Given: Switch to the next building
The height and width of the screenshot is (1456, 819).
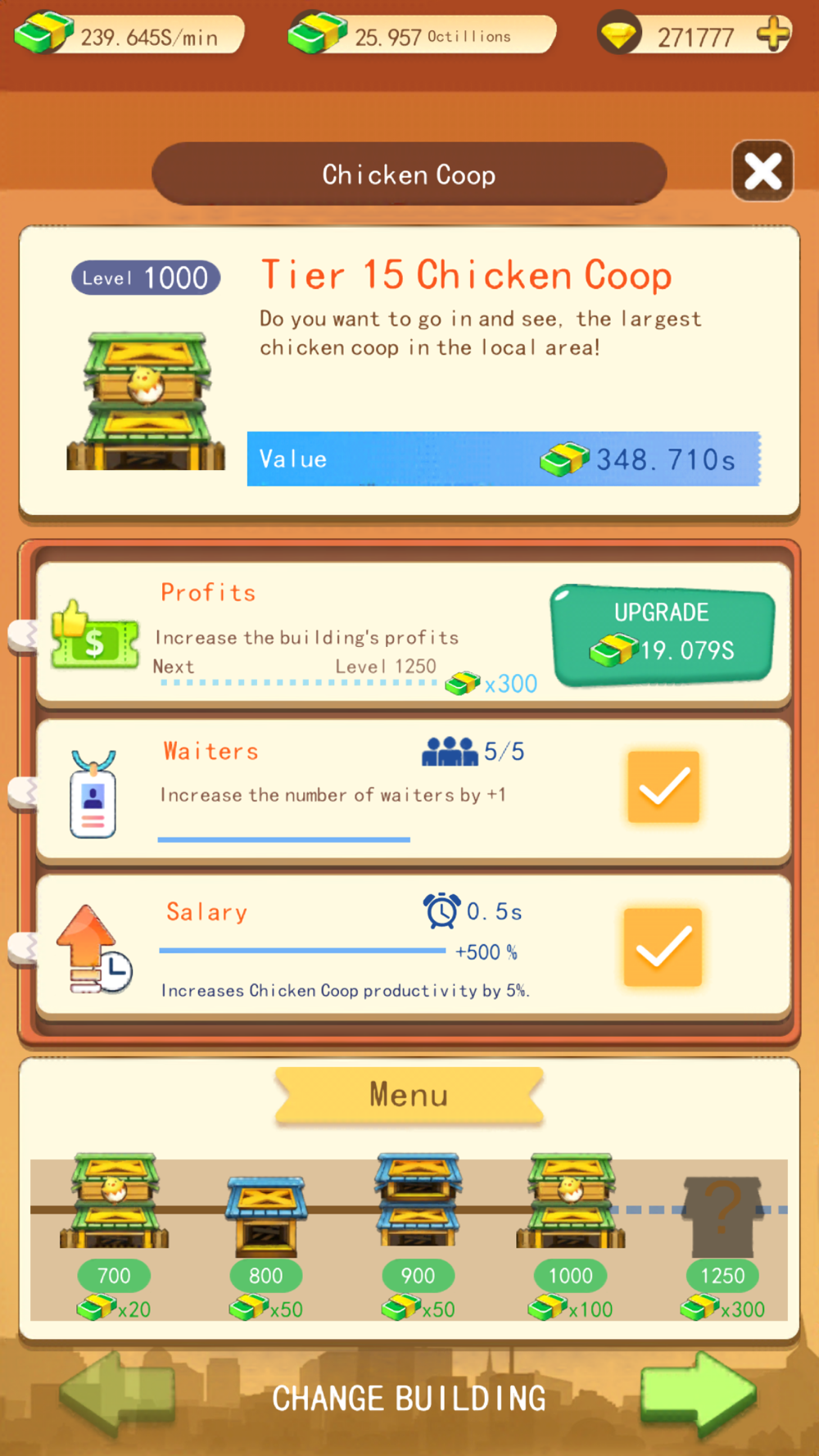Looking at the screenshot, I should click(699, 1395).
